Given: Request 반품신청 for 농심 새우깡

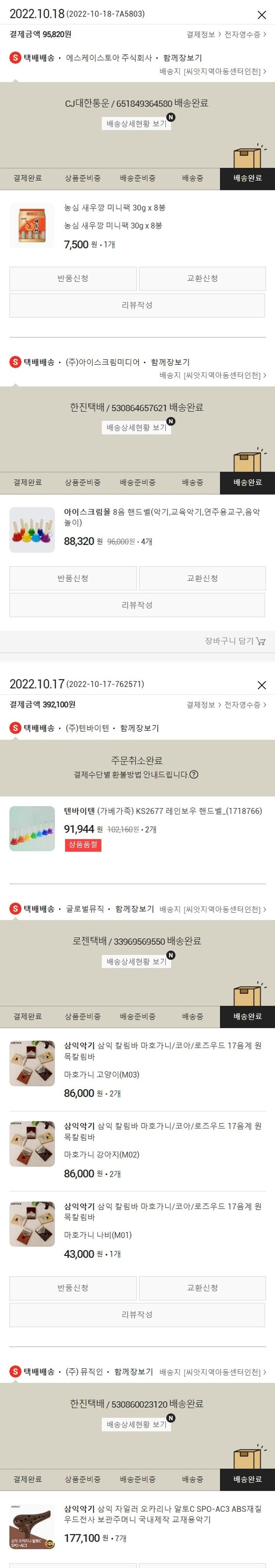Looking at the screenshot, I should pos(72,278).
